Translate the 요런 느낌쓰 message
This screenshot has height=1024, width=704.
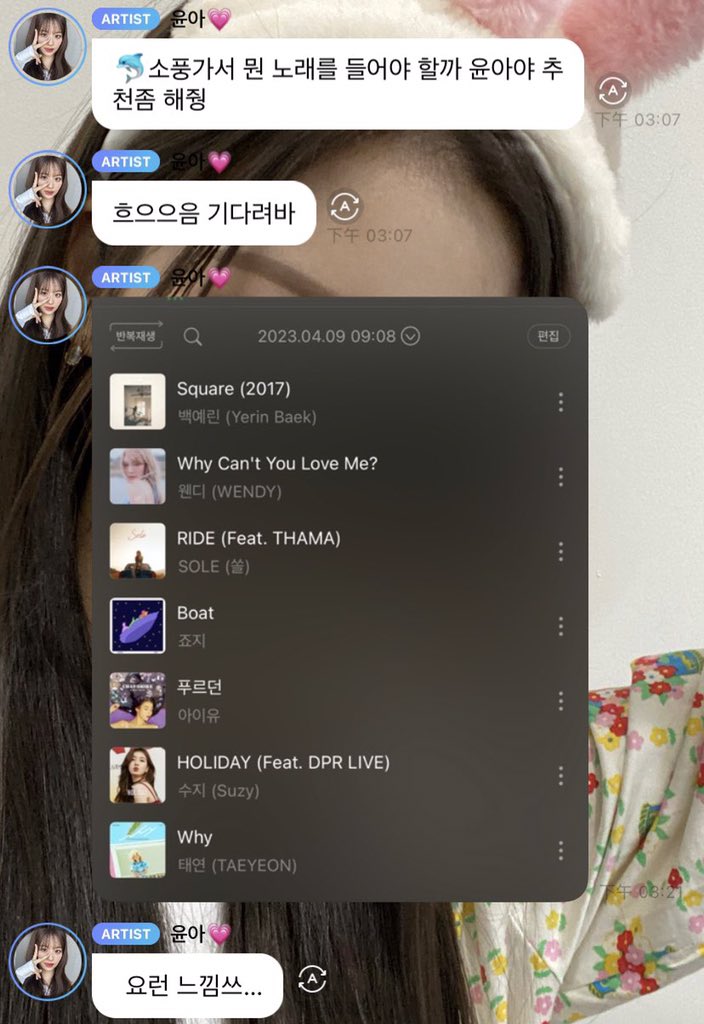coord(312,979)
